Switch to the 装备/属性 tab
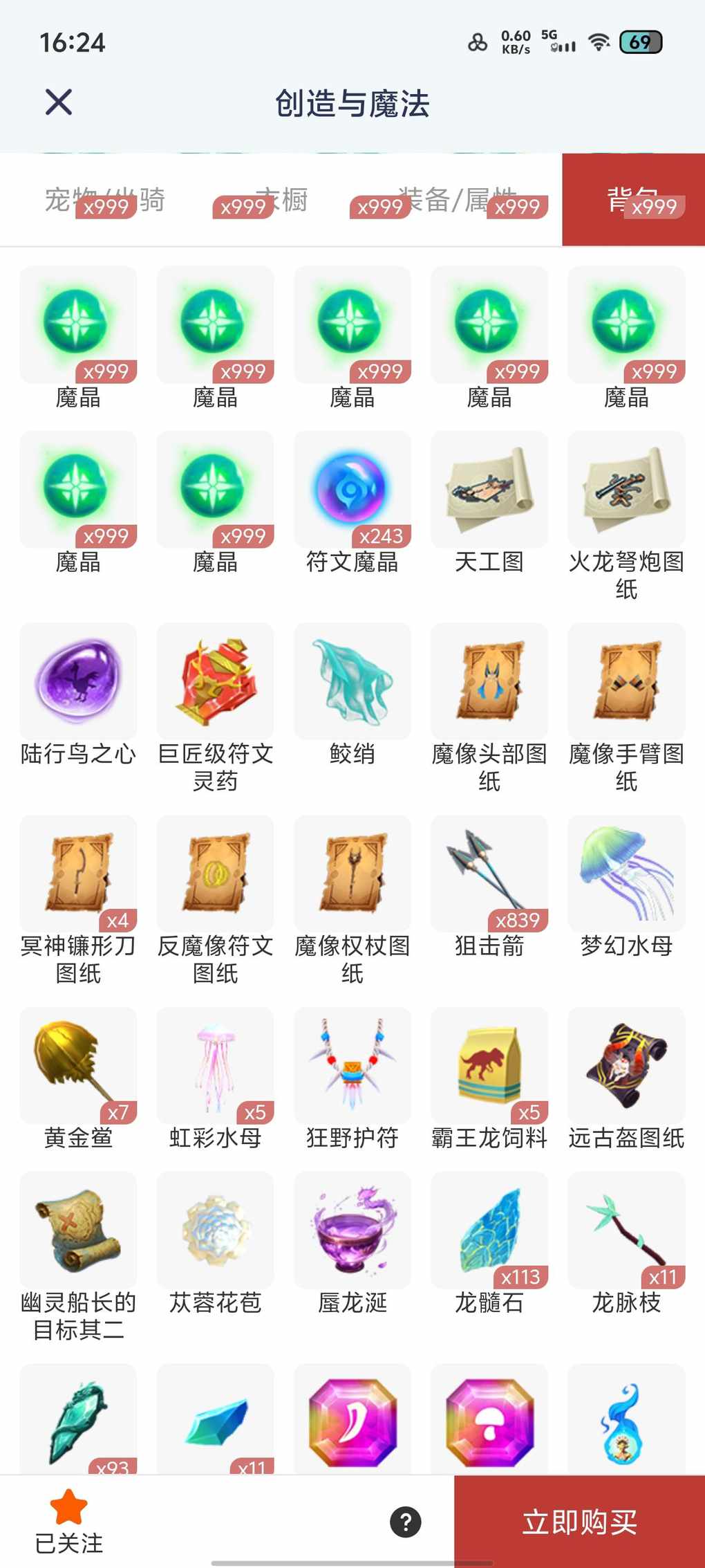Viewport: 705px width, 1568px height. 456,200
